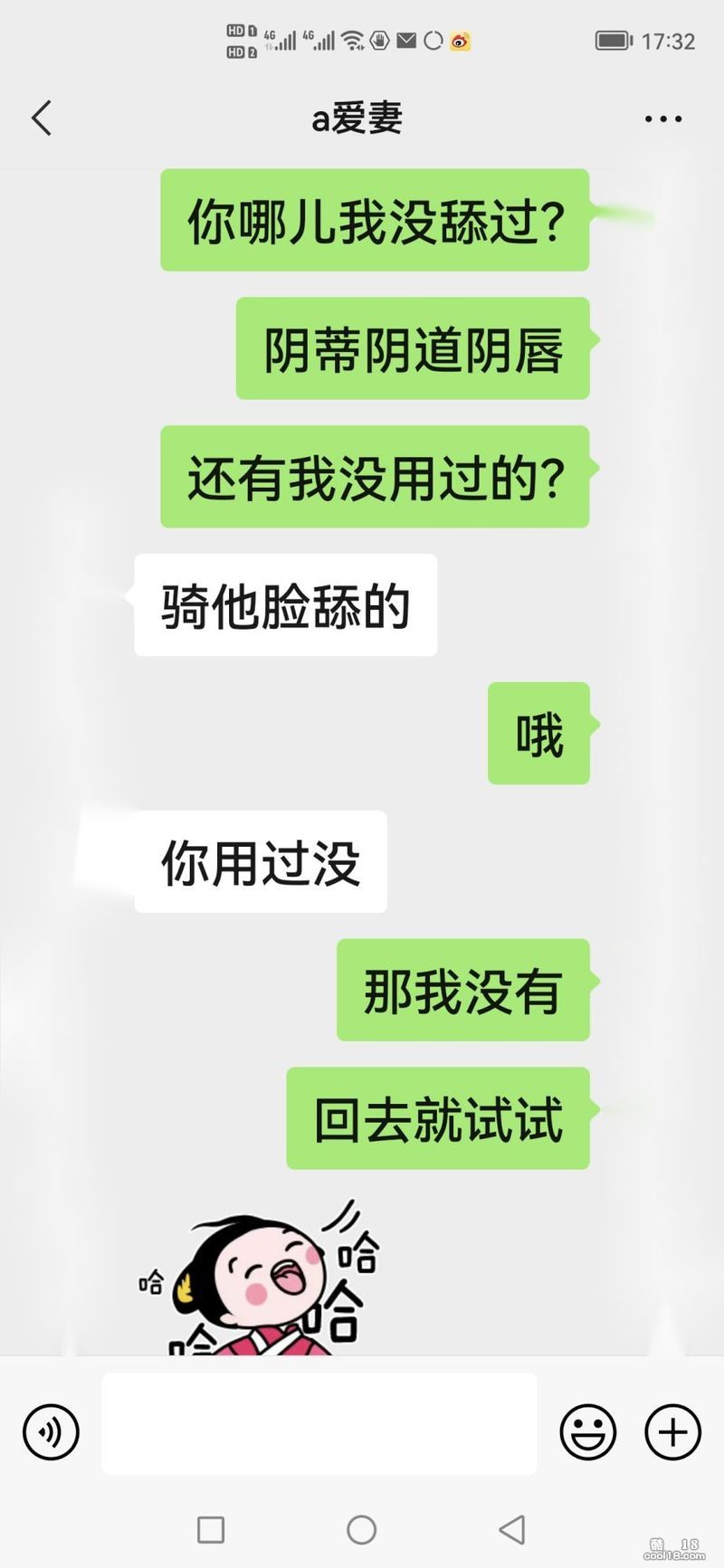Screen dimensions: 724x1568
Task: Open the chat overflow menu
Action: coord(662,119)
